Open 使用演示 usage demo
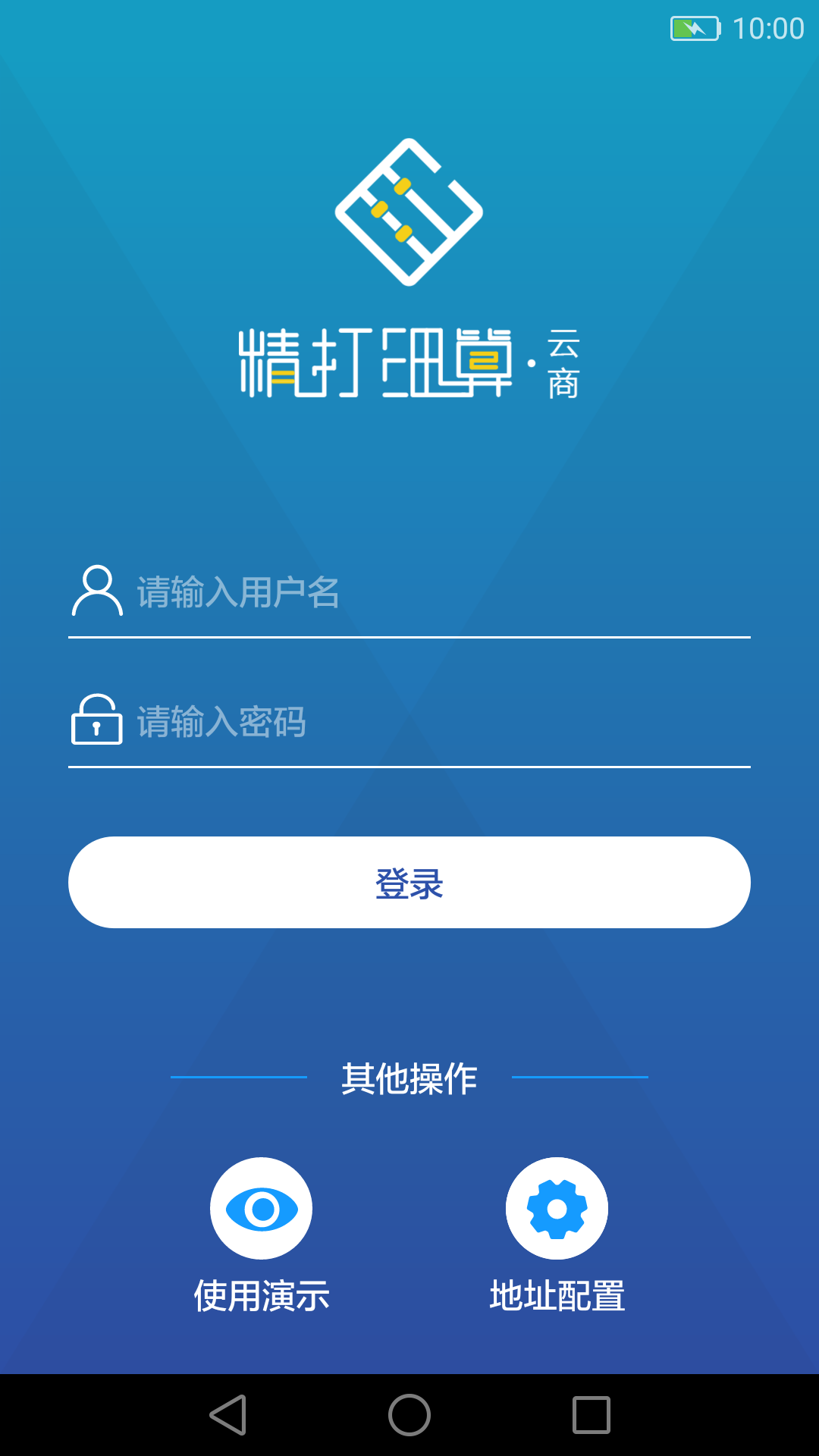Viewport: 819px width, 1456px height. click(x=261, y=1209)
